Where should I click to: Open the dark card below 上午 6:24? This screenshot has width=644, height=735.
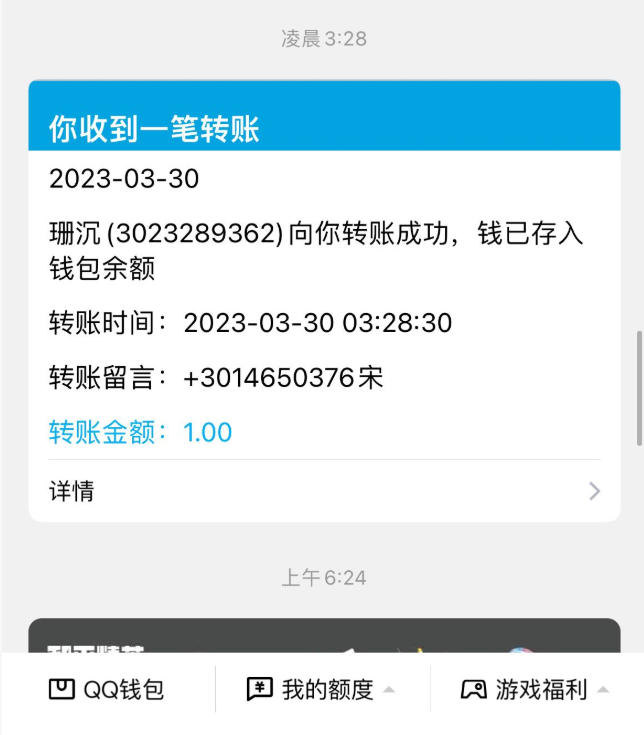pos(324,637)
